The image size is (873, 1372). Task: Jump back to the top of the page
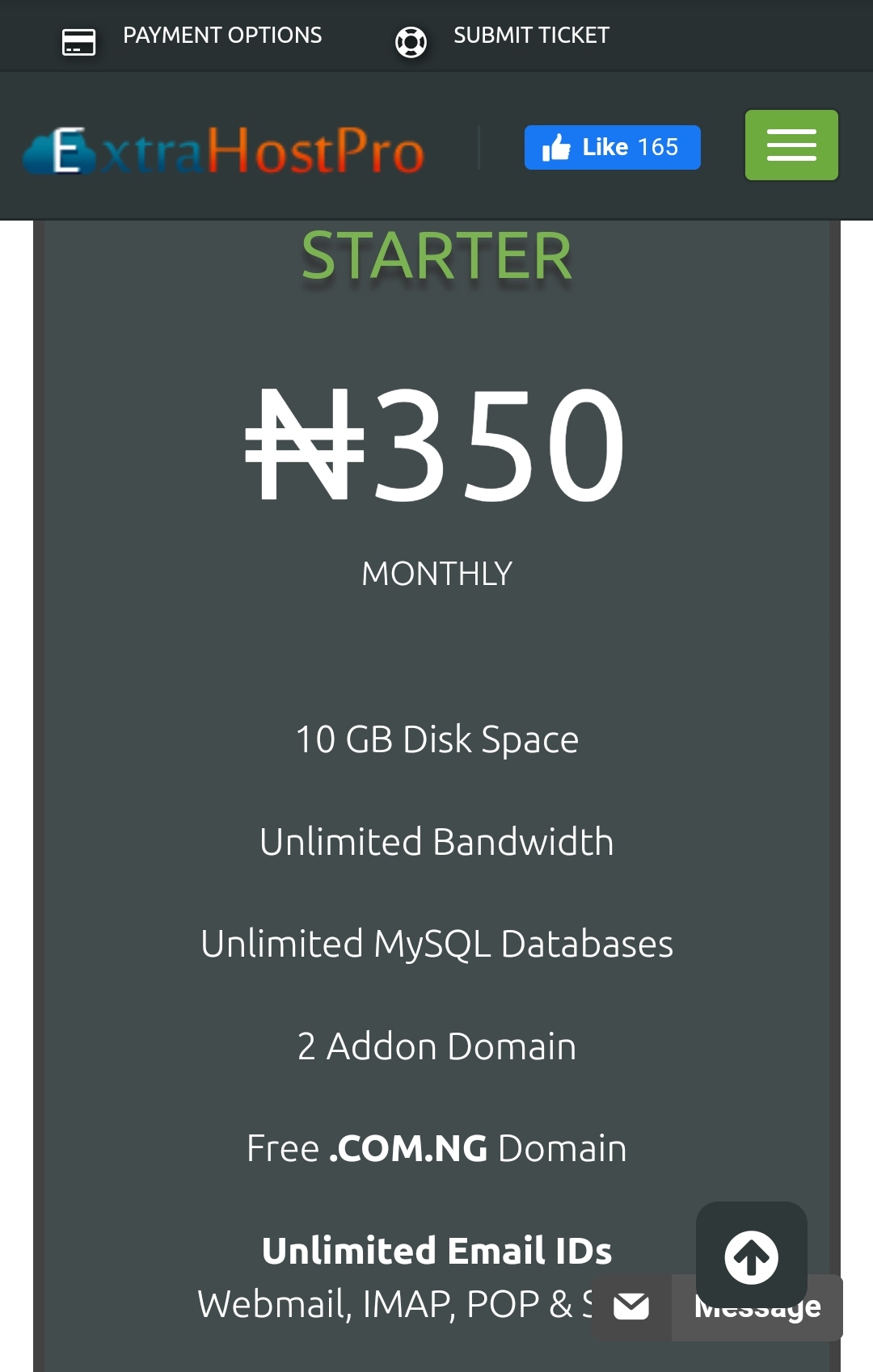pyautogui.click(x=751, y=1256)
